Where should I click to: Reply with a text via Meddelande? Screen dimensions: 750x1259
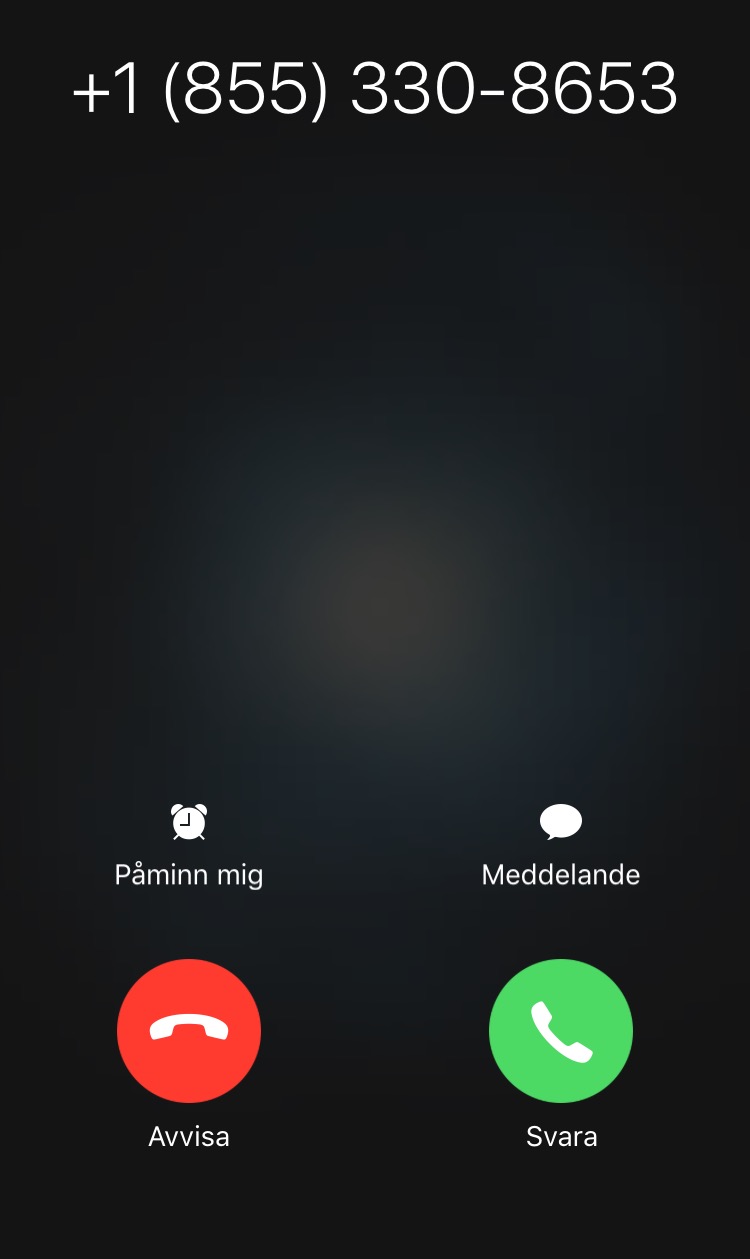(561, 846)
